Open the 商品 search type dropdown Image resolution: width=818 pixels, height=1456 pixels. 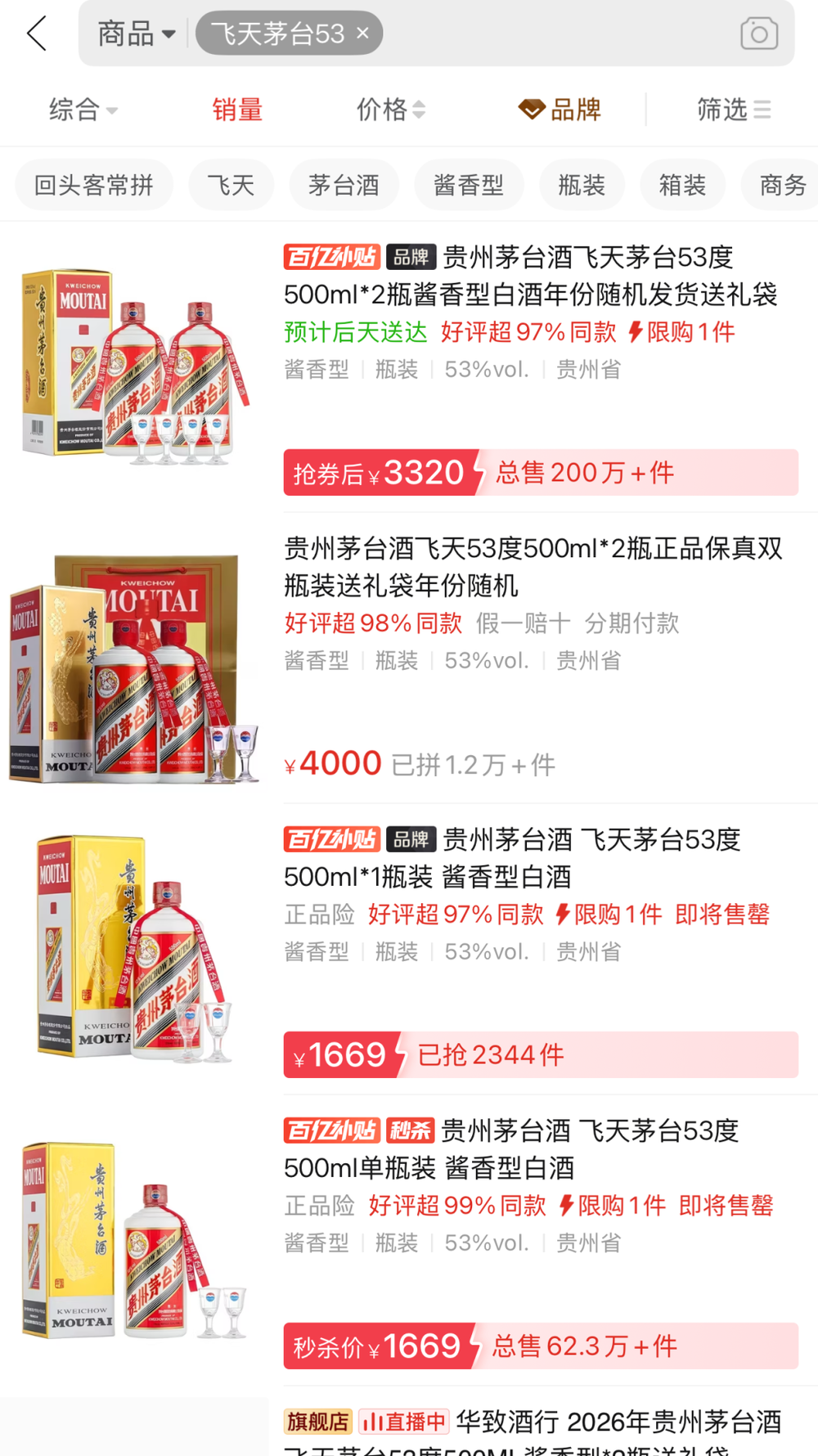[136, 34]
